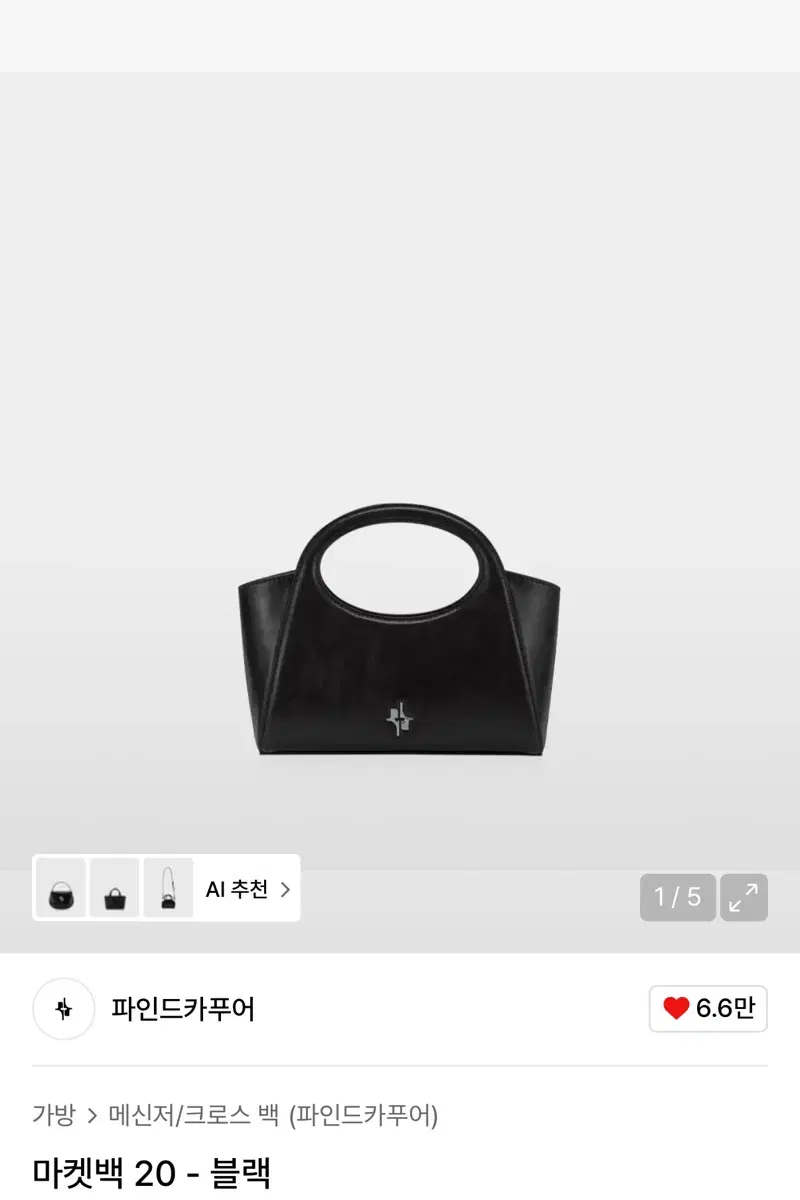The height and width of the screenshot is (1200, 800).
Task: Click the 1/5 image pagination indicator
Action: click(676, 898)
